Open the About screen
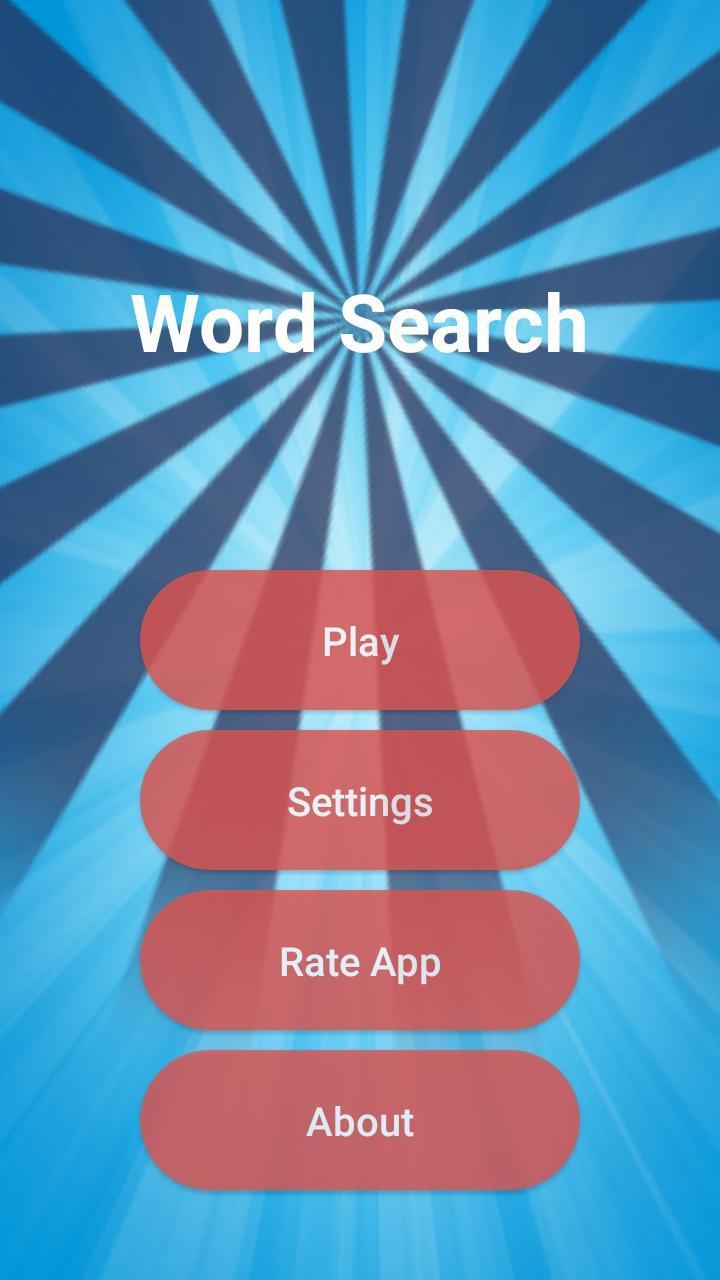This screenshot has width=720, height=1280. 360,1120
